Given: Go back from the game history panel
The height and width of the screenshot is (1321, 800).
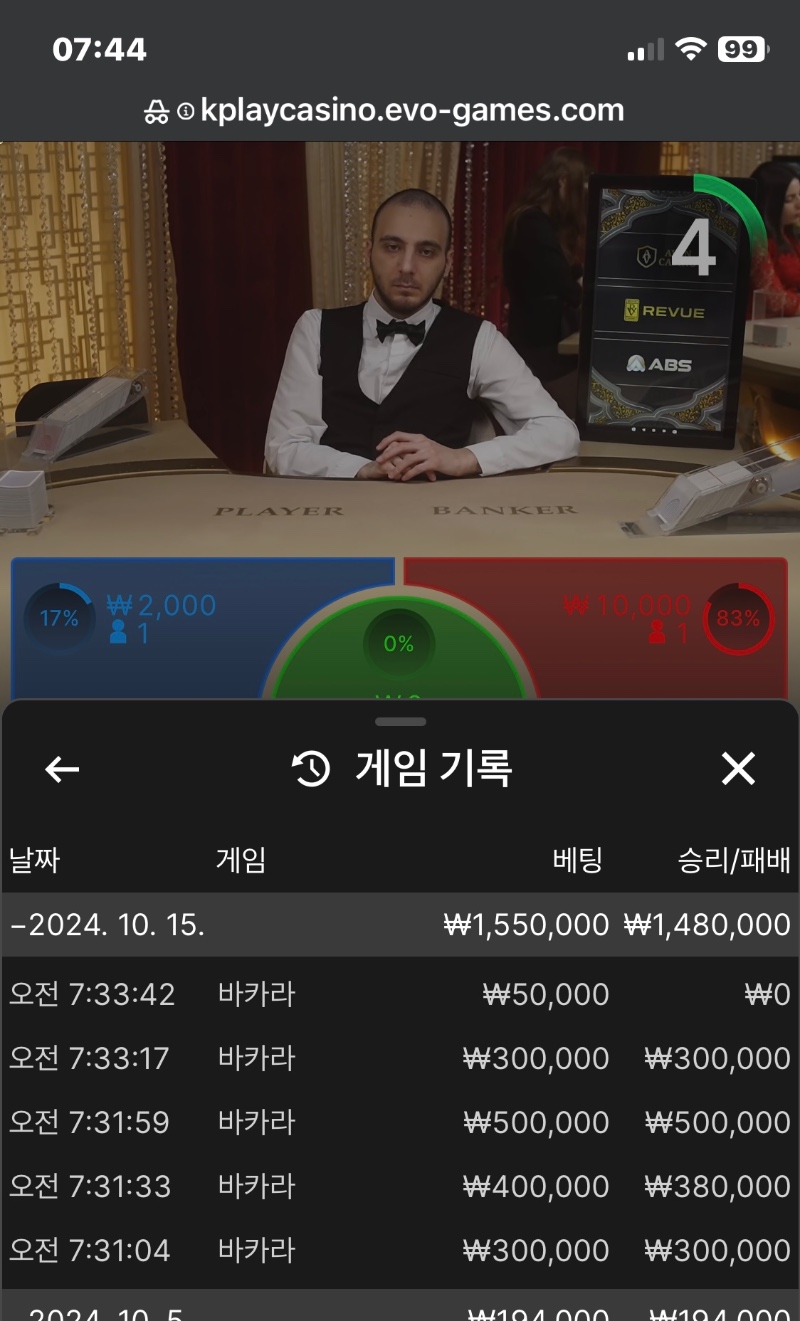Looking at the screenshot, I should tap(62, 769).
